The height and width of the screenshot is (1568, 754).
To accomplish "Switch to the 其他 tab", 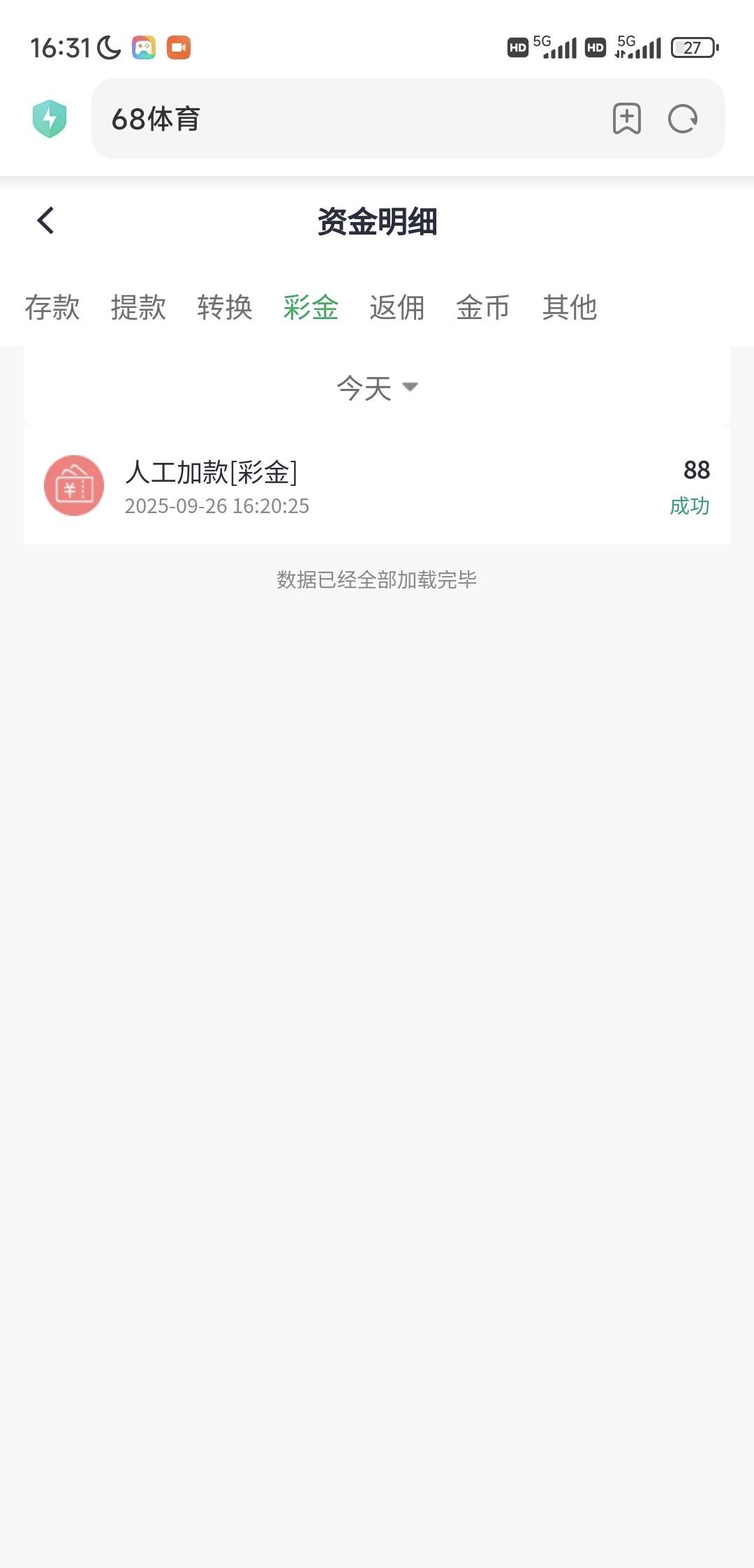I will pyautogui.click(x=570, y=307).
